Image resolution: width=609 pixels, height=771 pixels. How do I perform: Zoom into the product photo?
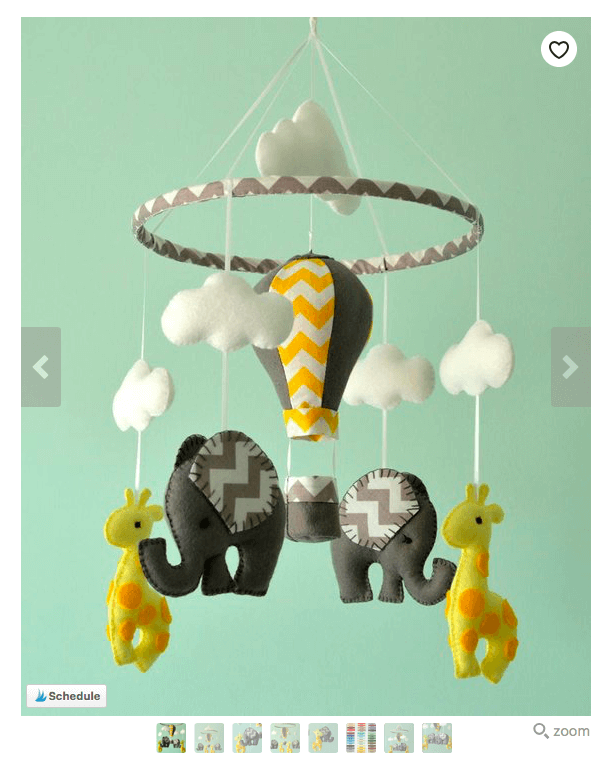click(561, 731)
